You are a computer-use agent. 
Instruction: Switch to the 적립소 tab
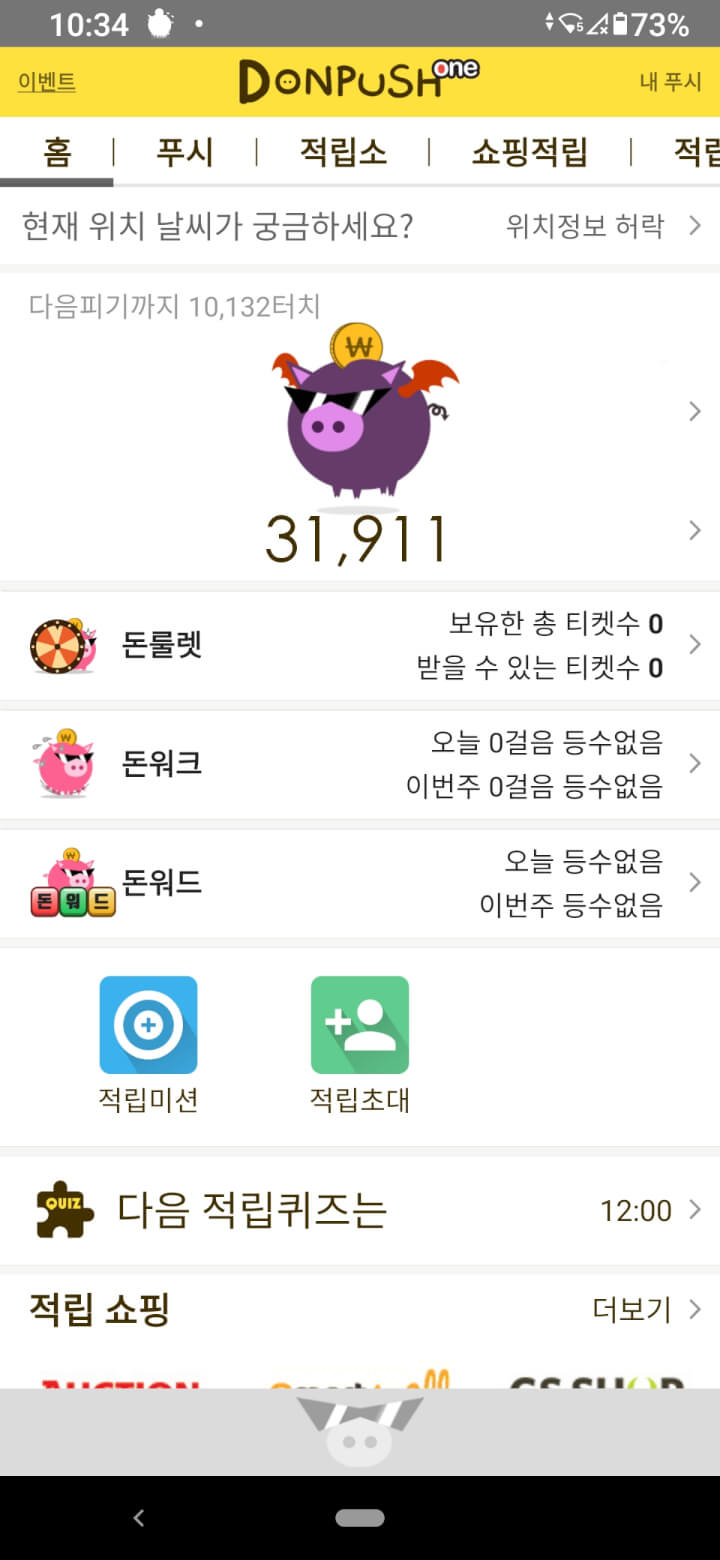pyautogui.click(x=343, y=153)
